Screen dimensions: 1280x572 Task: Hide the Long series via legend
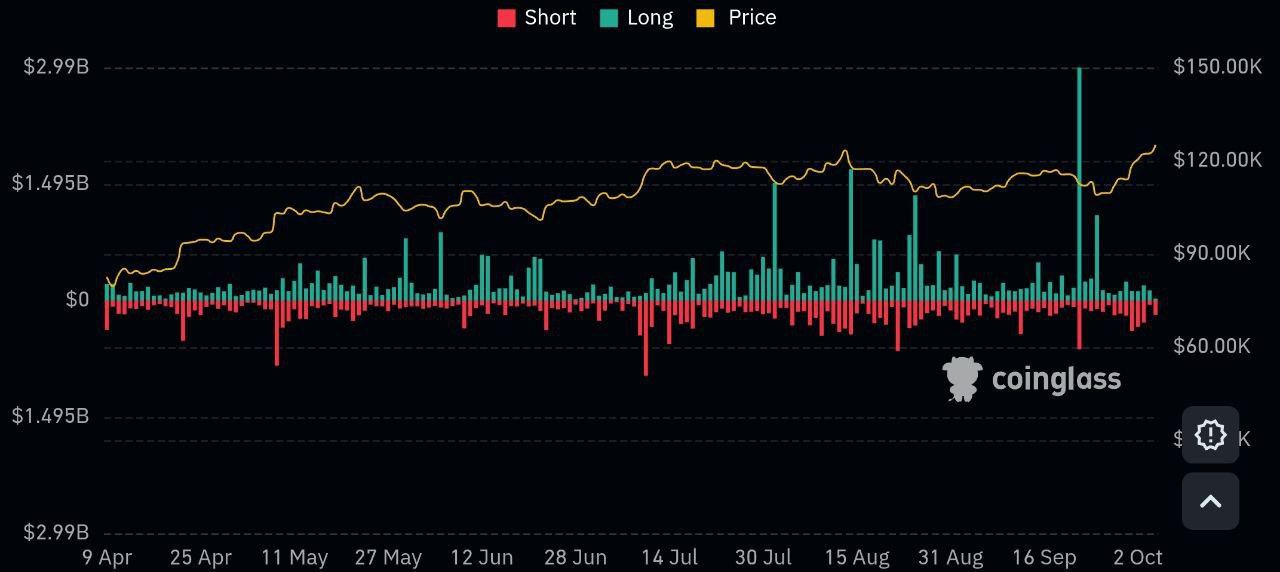coord(636,18)
